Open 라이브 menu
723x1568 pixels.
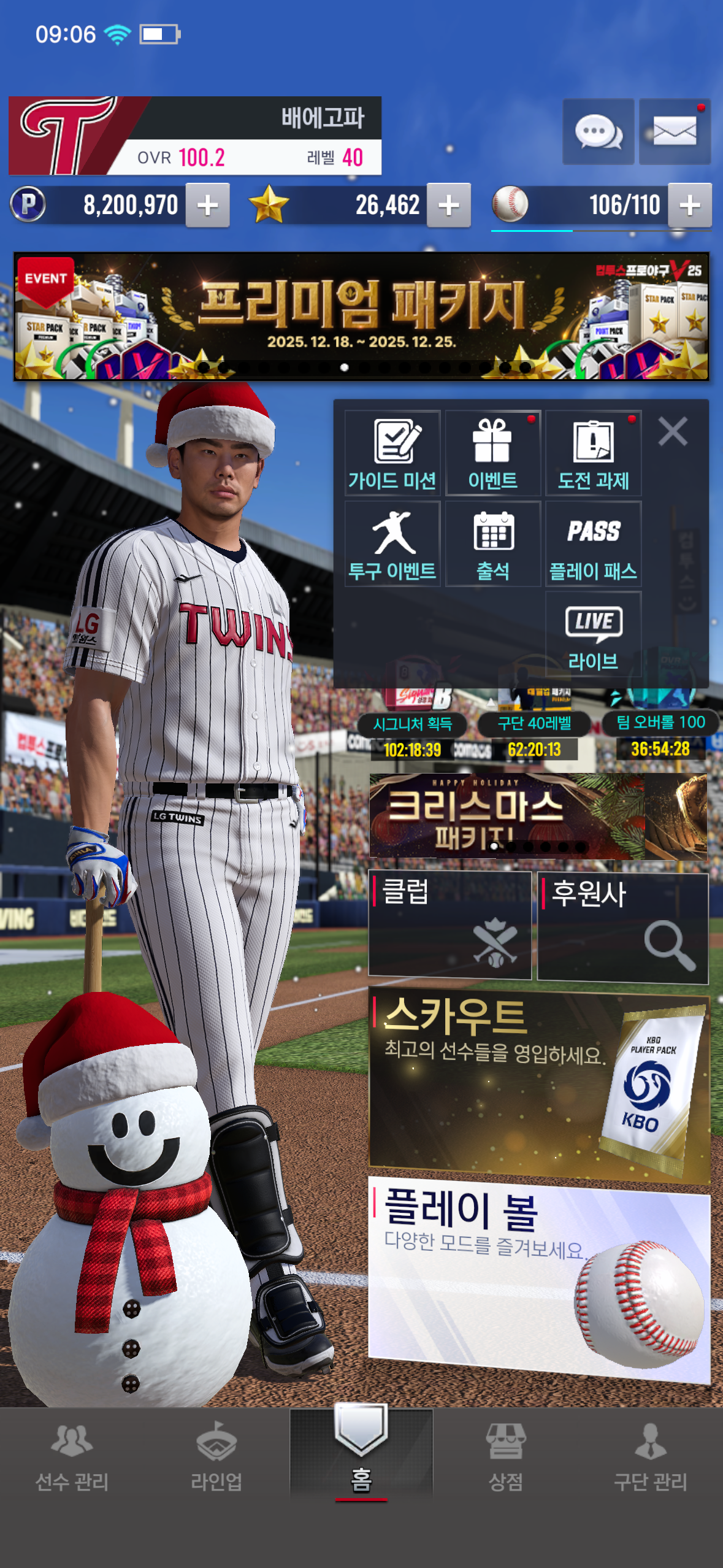(x=593, y=635)
